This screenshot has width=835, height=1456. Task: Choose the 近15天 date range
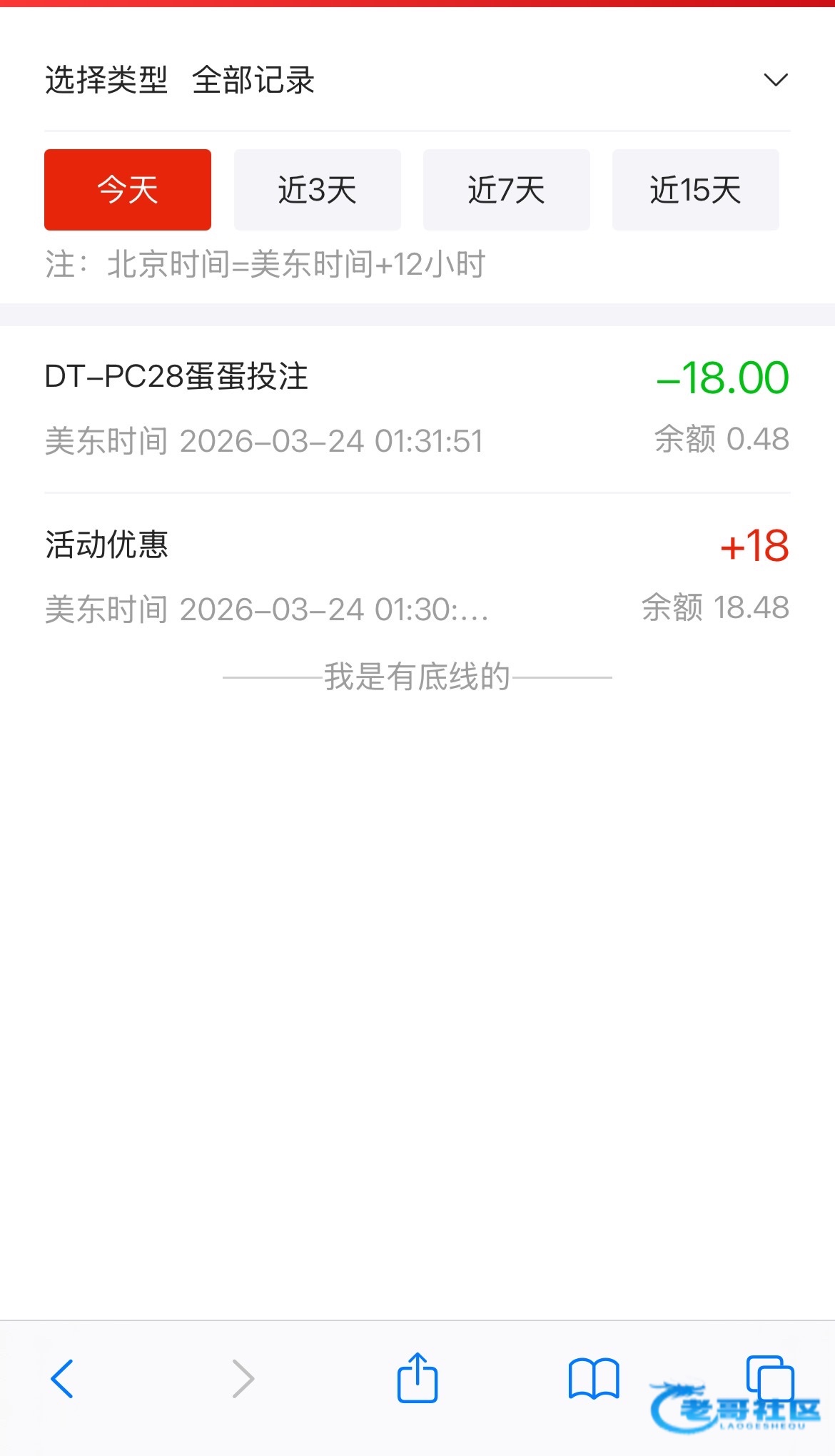tap(695, 190)
